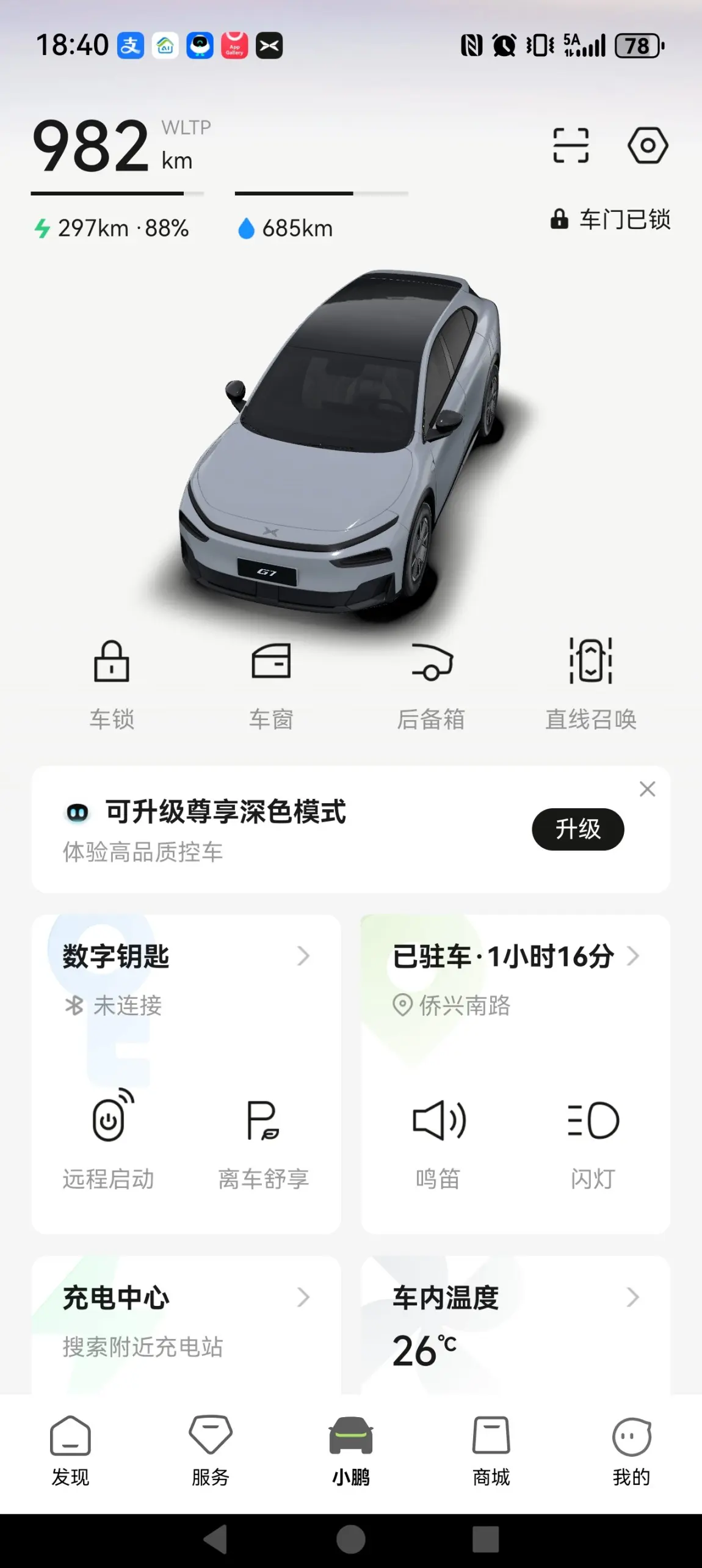The height and width of the screenshot is (1568, 702).
Task: Tap the 升级 upgrade button
Action: [577, 829]
